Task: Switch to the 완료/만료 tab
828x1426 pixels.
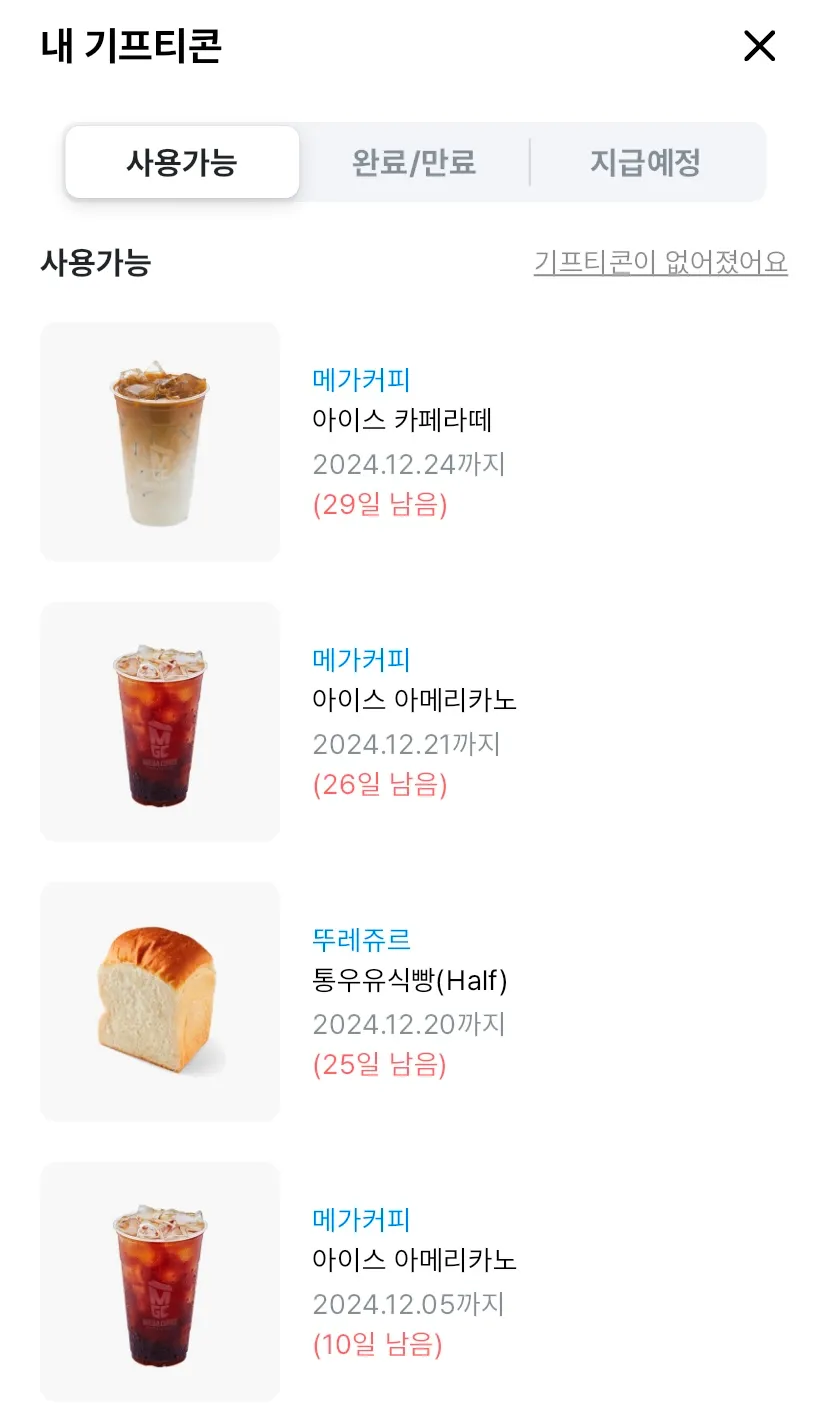Action: [x=413, y=161]
